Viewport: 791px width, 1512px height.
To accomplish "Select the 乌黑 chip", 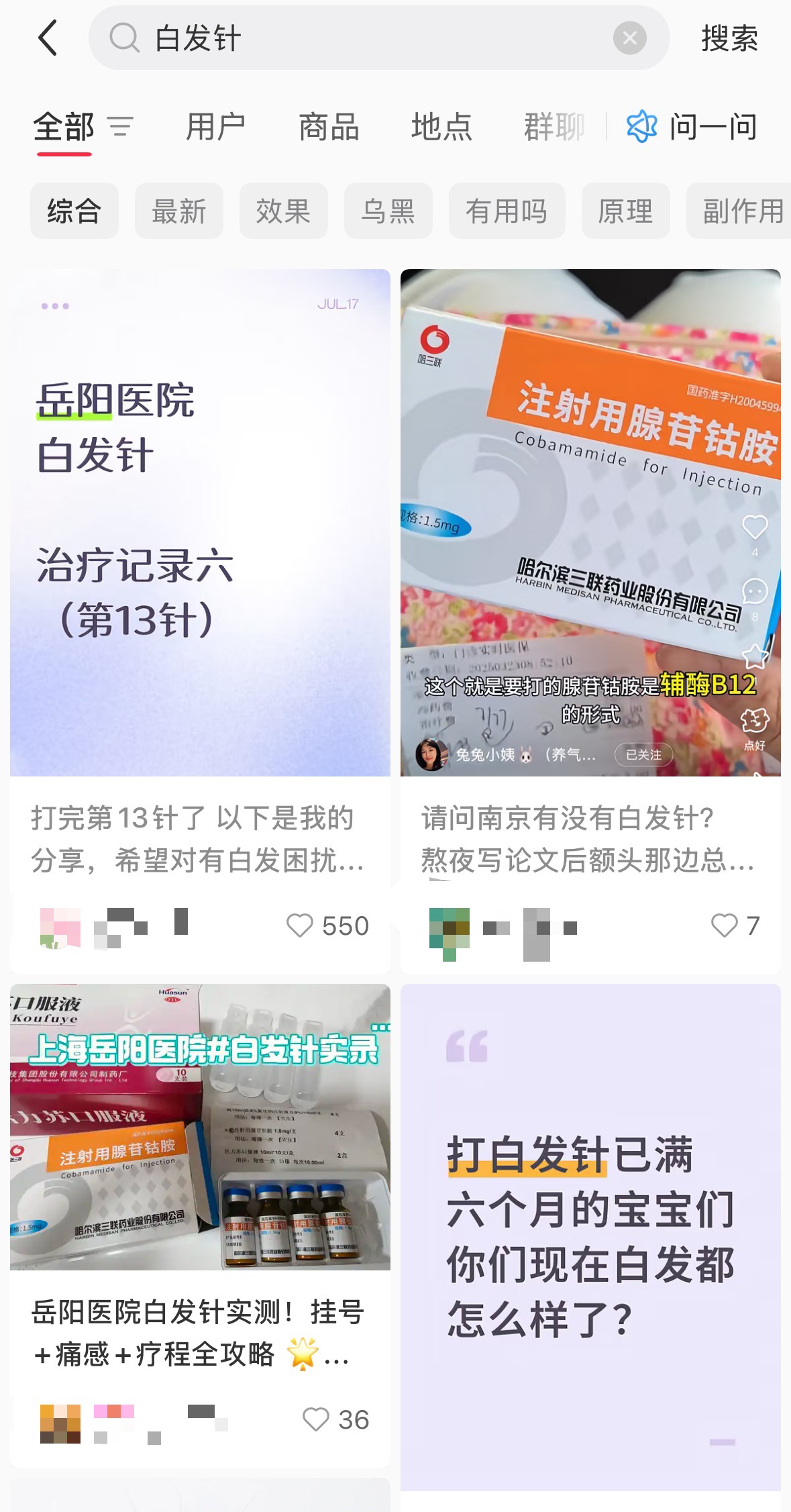I will [x=388, y=211].
